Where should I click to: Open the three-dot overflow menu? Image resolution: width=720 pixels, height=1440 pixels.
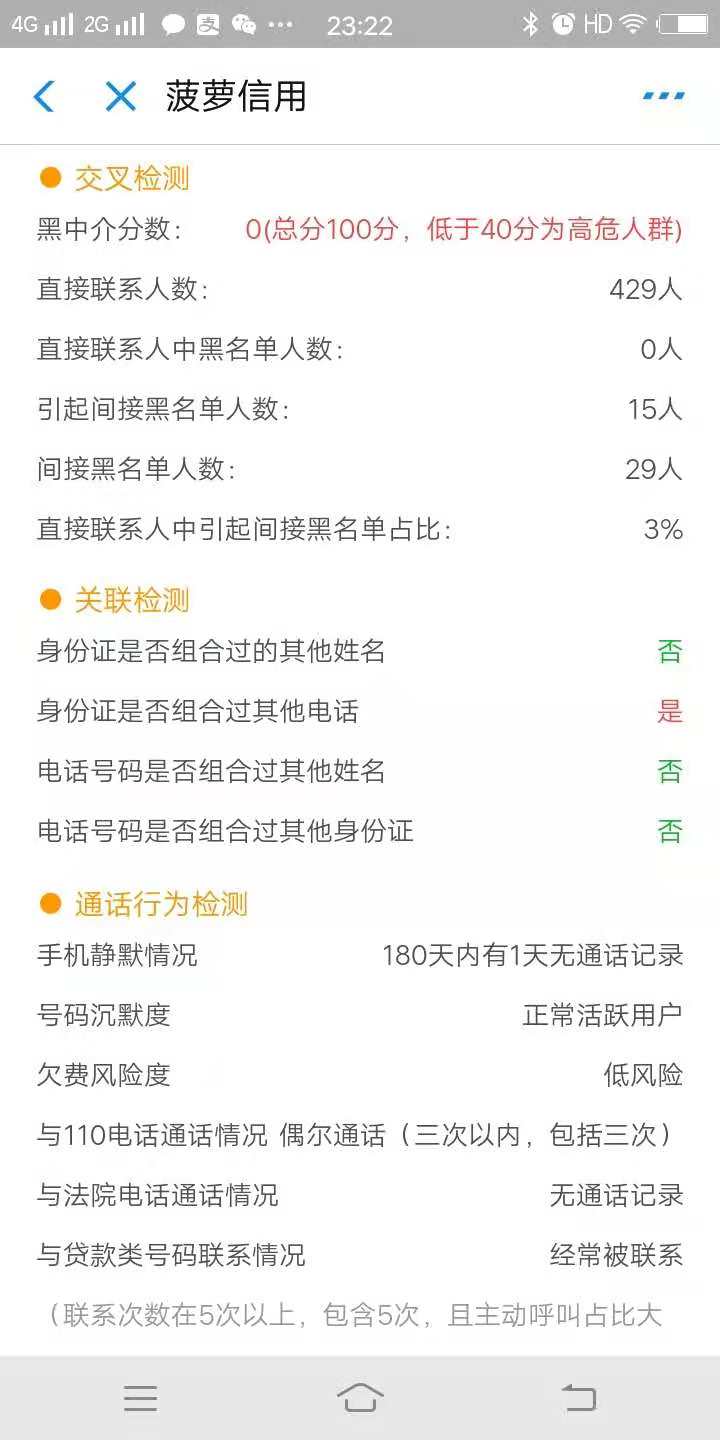663,96
